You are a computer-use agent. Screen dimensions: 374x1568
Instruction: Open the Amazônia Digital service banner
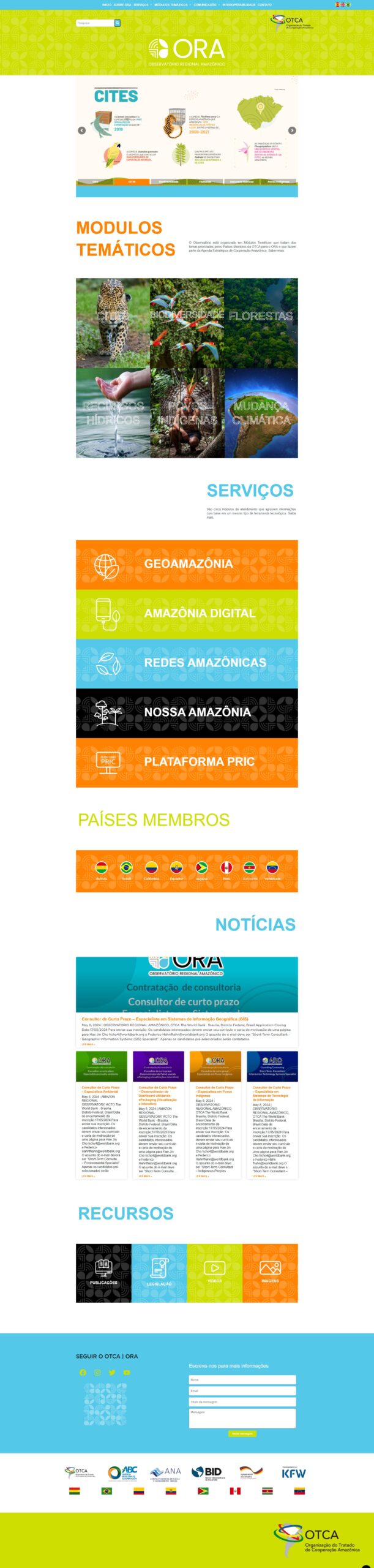click(187, 613)
